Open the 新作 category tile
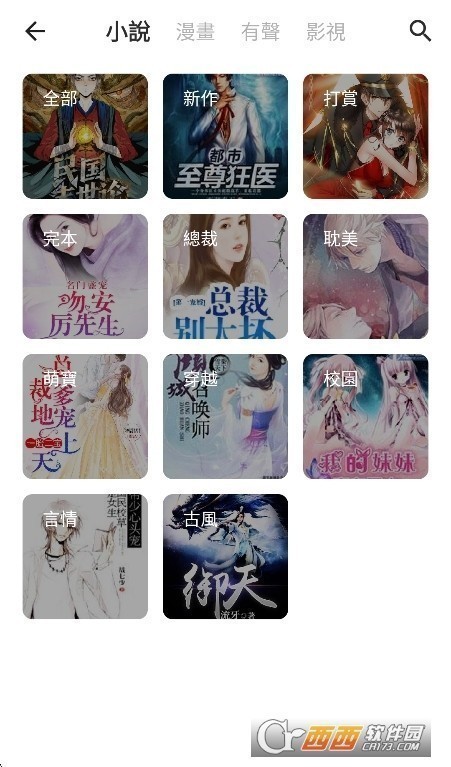 tap(226, 136)
